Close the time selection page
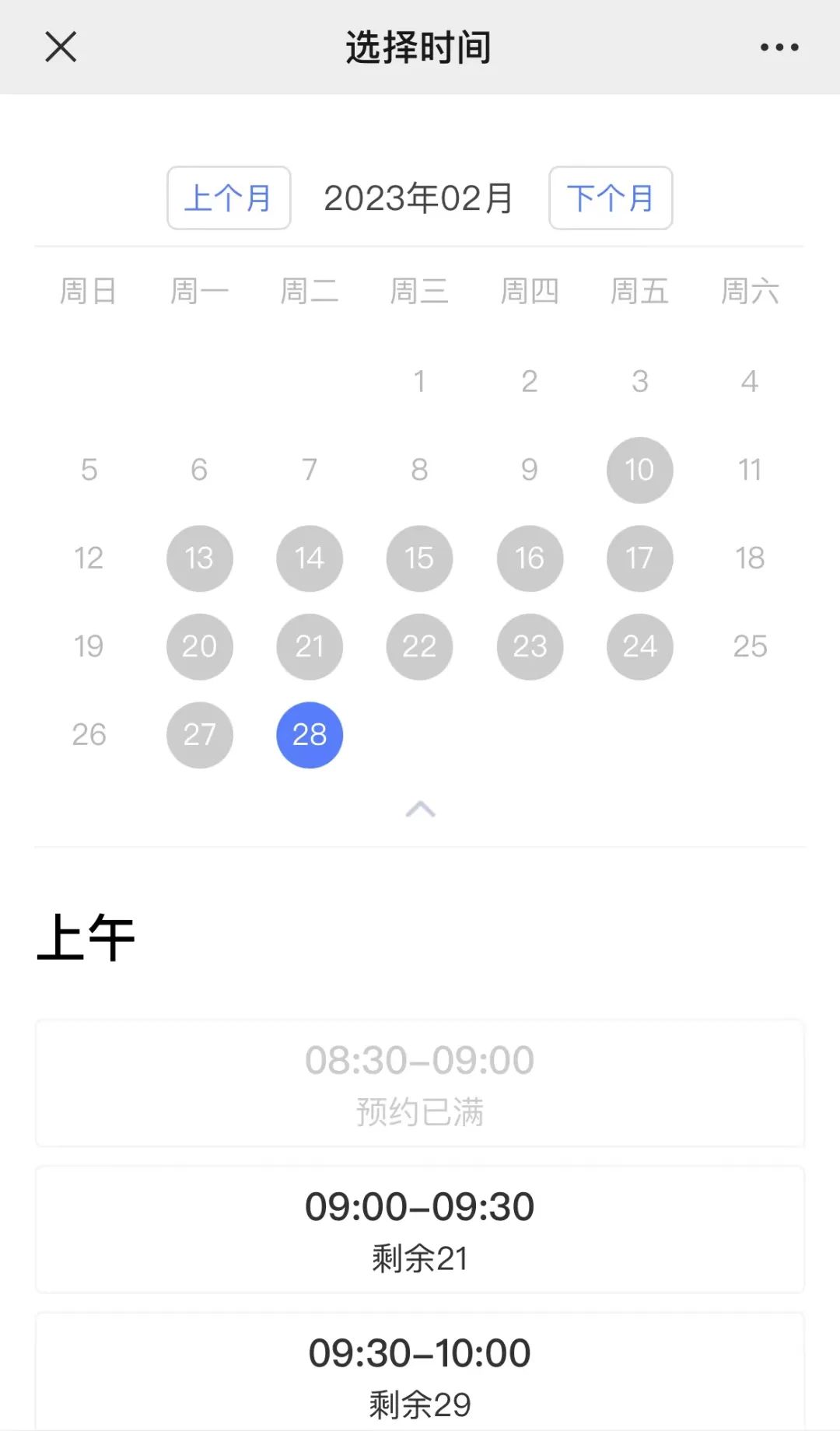 pyautogui.click(x=61, y=47)
